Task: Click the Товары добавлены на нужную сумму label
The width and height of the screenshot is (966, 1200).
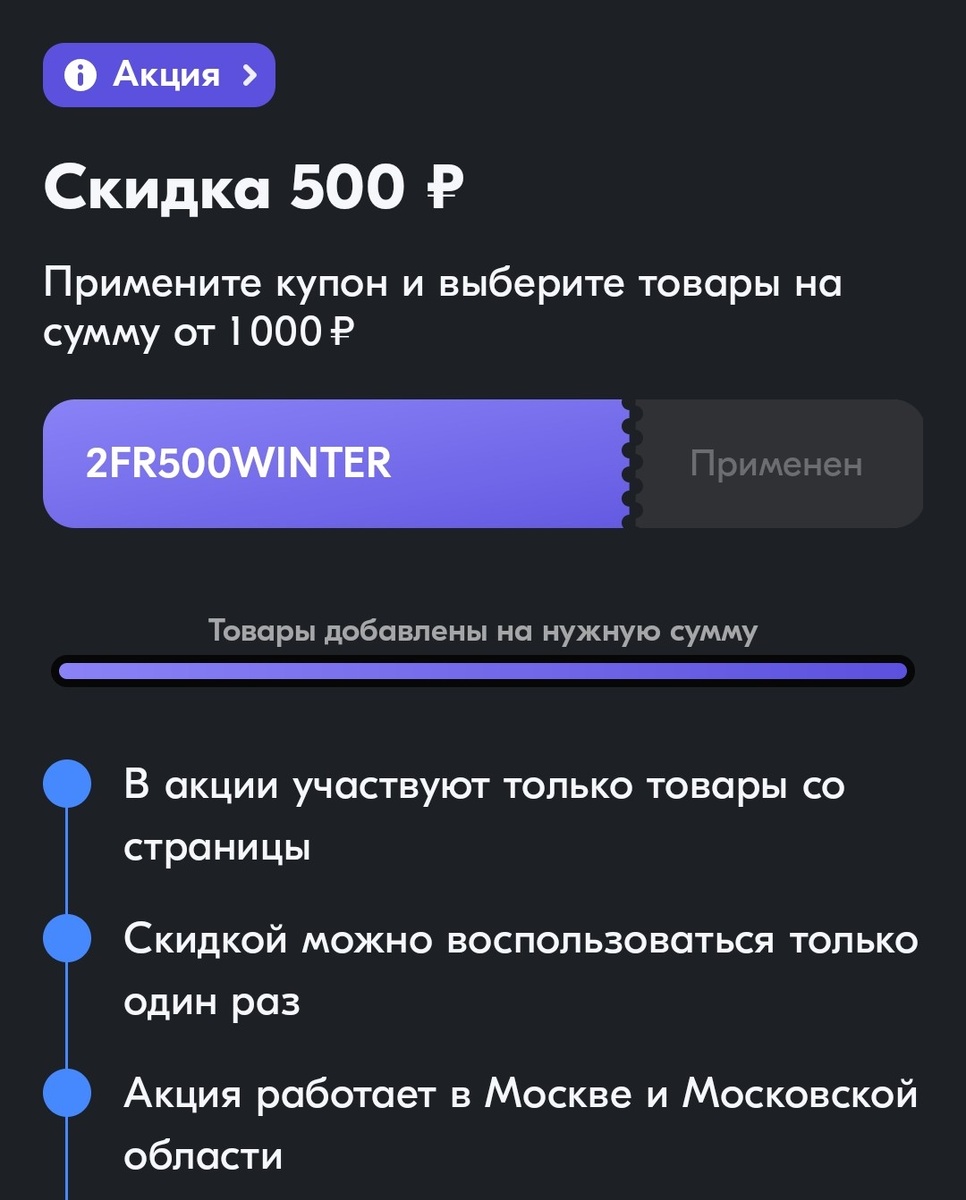Action: 483,630
